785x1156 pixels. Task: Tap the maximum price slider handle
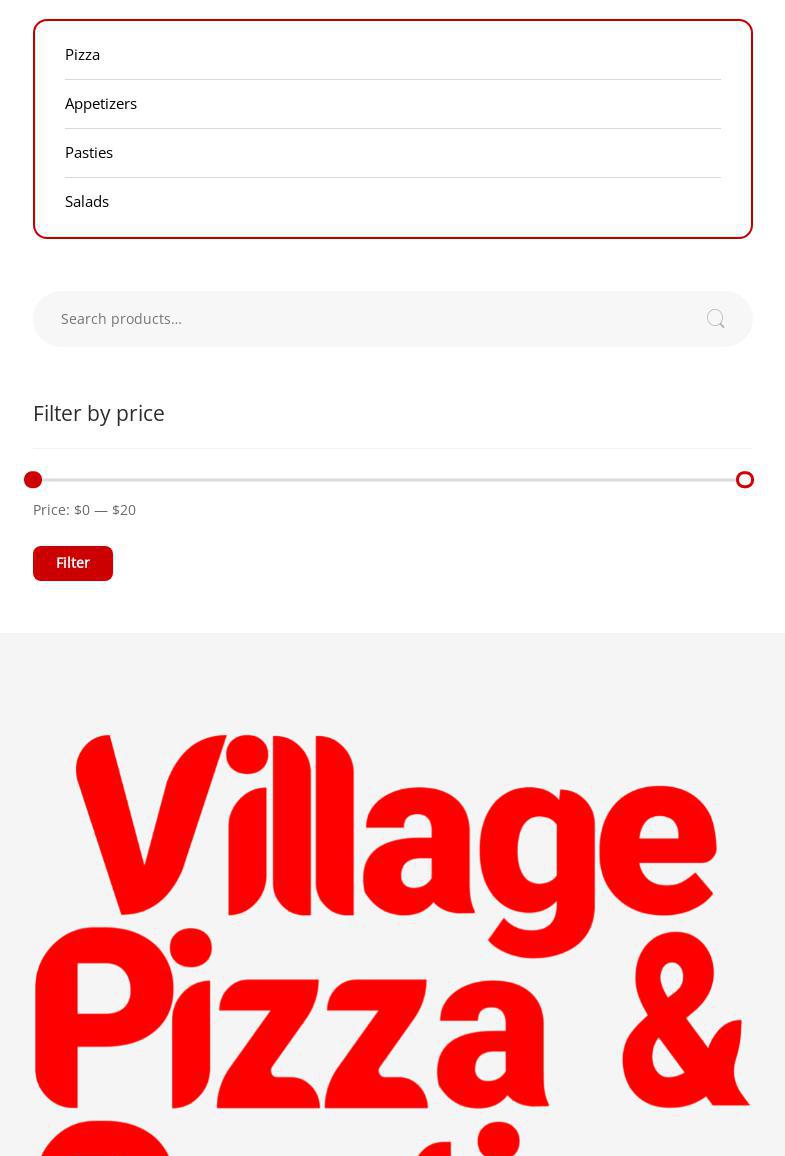pyautogui.click(x=745, y=480)
